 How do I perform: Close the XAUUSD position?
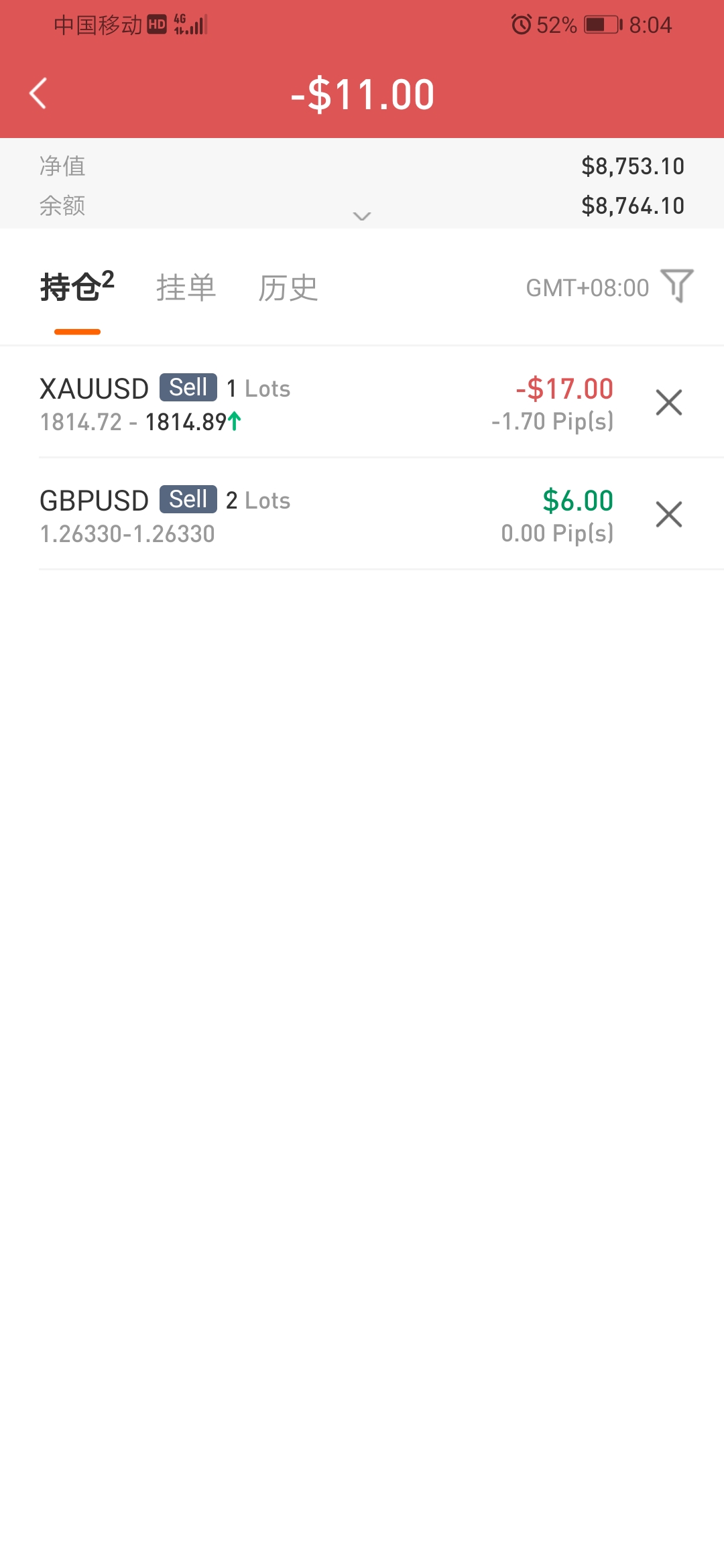click(x=669, y=403)
